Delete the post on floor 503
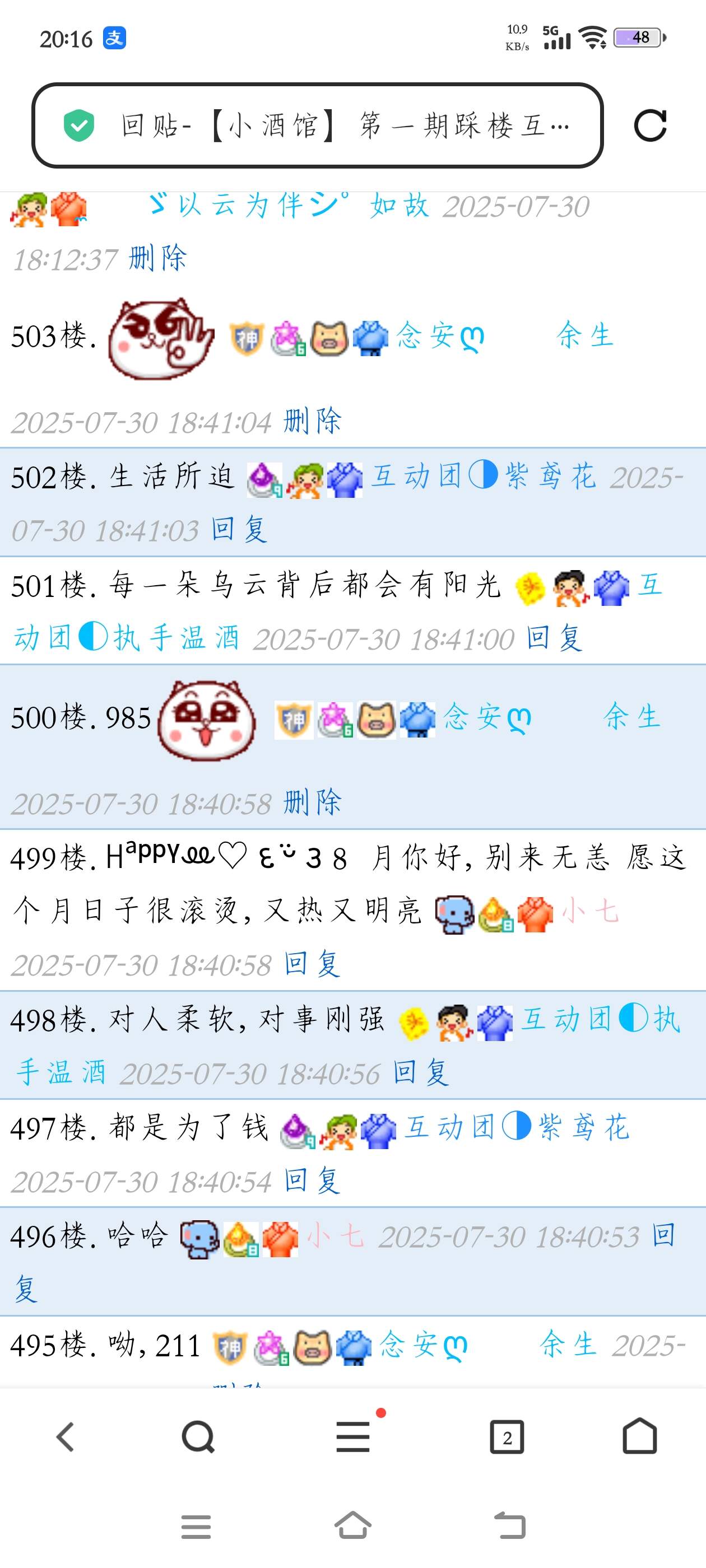706x1568 pixels. coord(312,421)
